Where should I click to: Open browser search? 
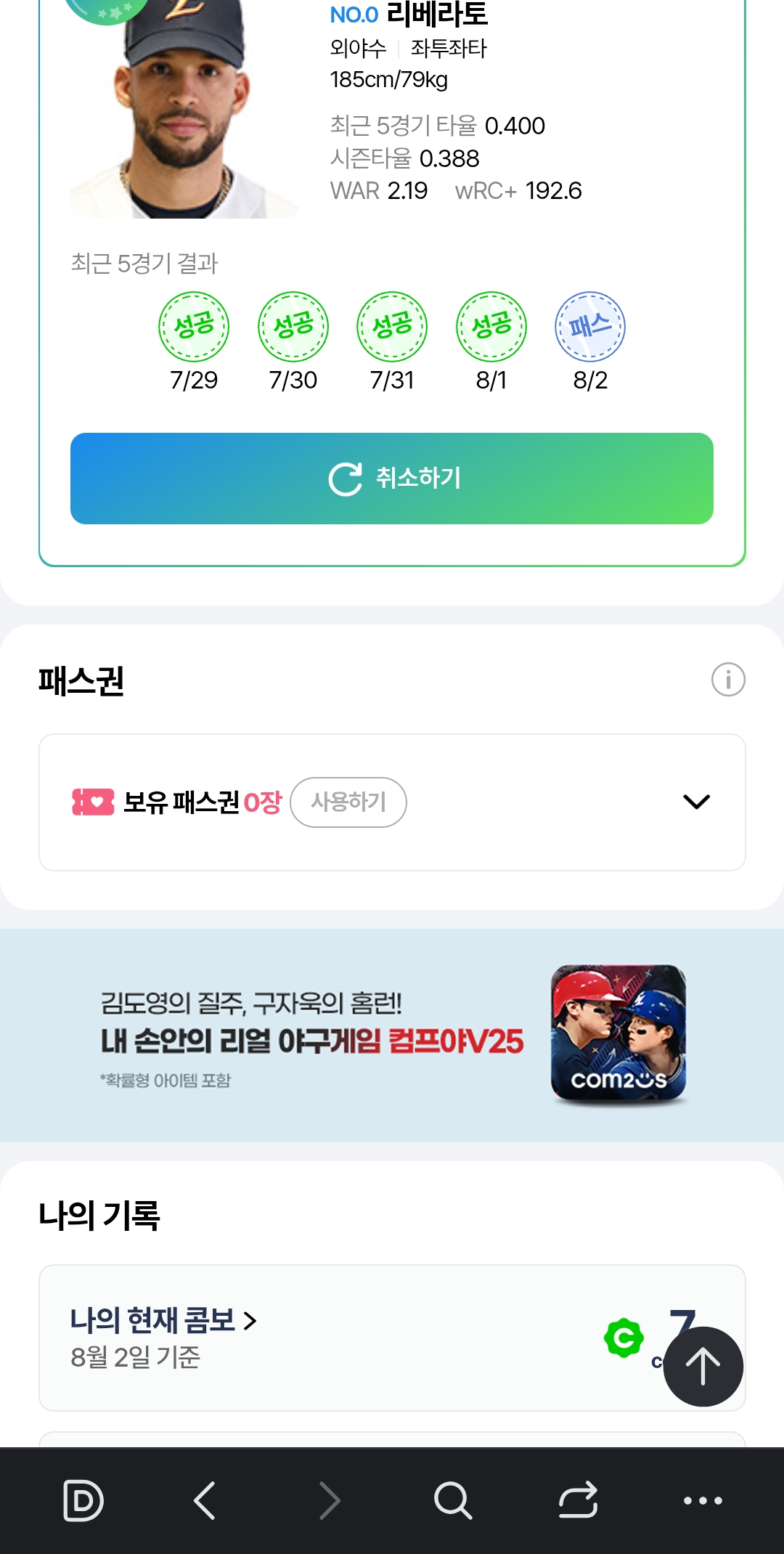pyautogui.click(x=453, y=1500)
